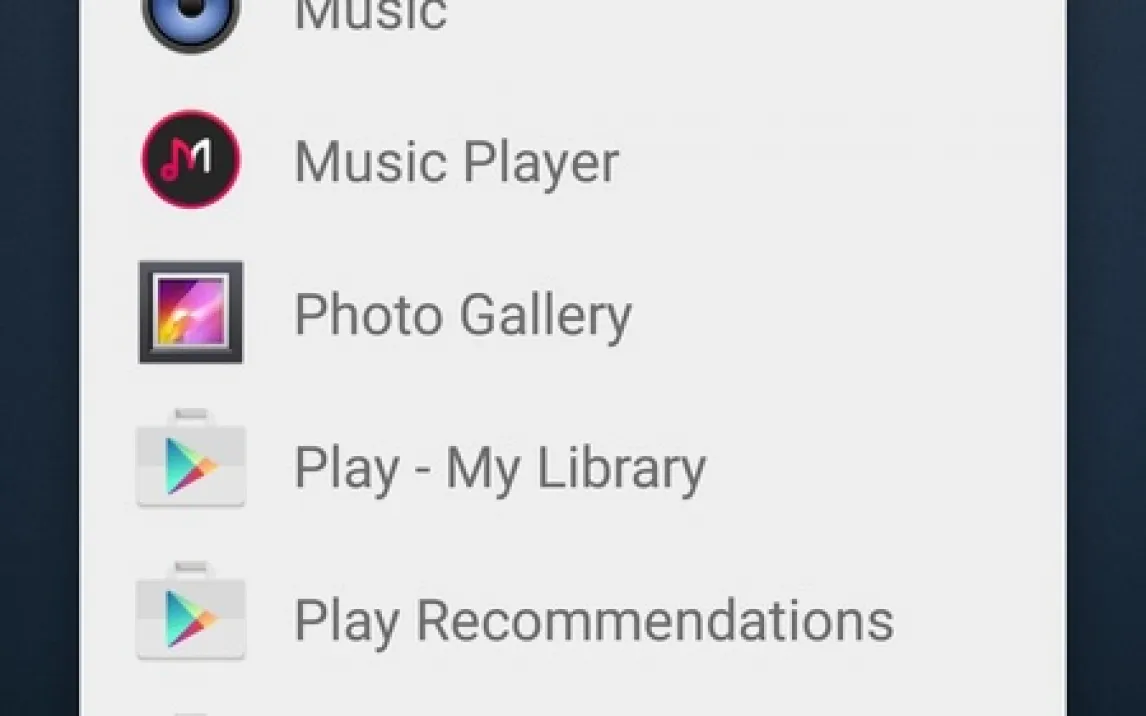Pick Play Recommendations
The height and width of the screenshot is (716, 1146).
pyautogui.click(x=593, y=620)
